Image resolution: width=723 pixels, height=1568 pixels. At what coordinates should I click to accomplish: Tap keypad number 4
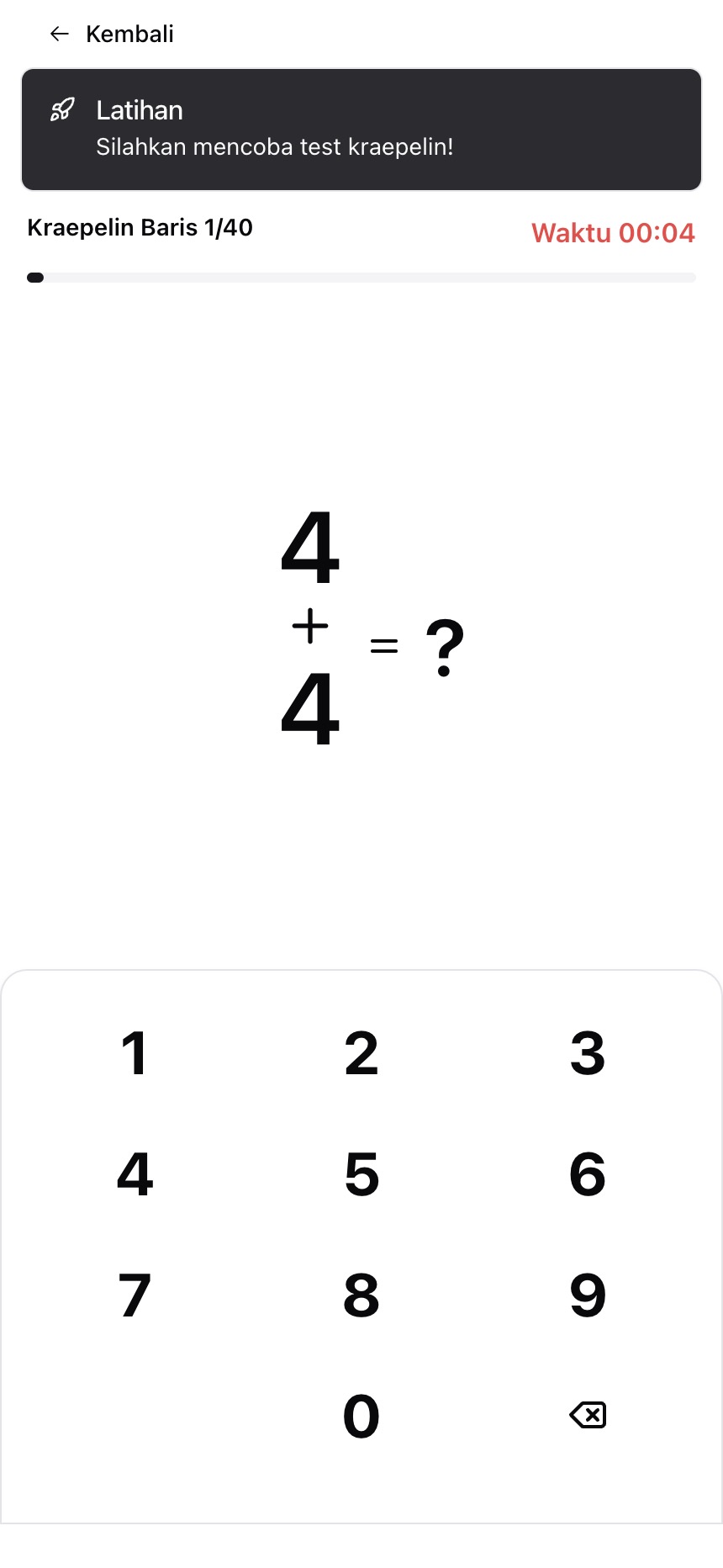(x=135, y=1174)
